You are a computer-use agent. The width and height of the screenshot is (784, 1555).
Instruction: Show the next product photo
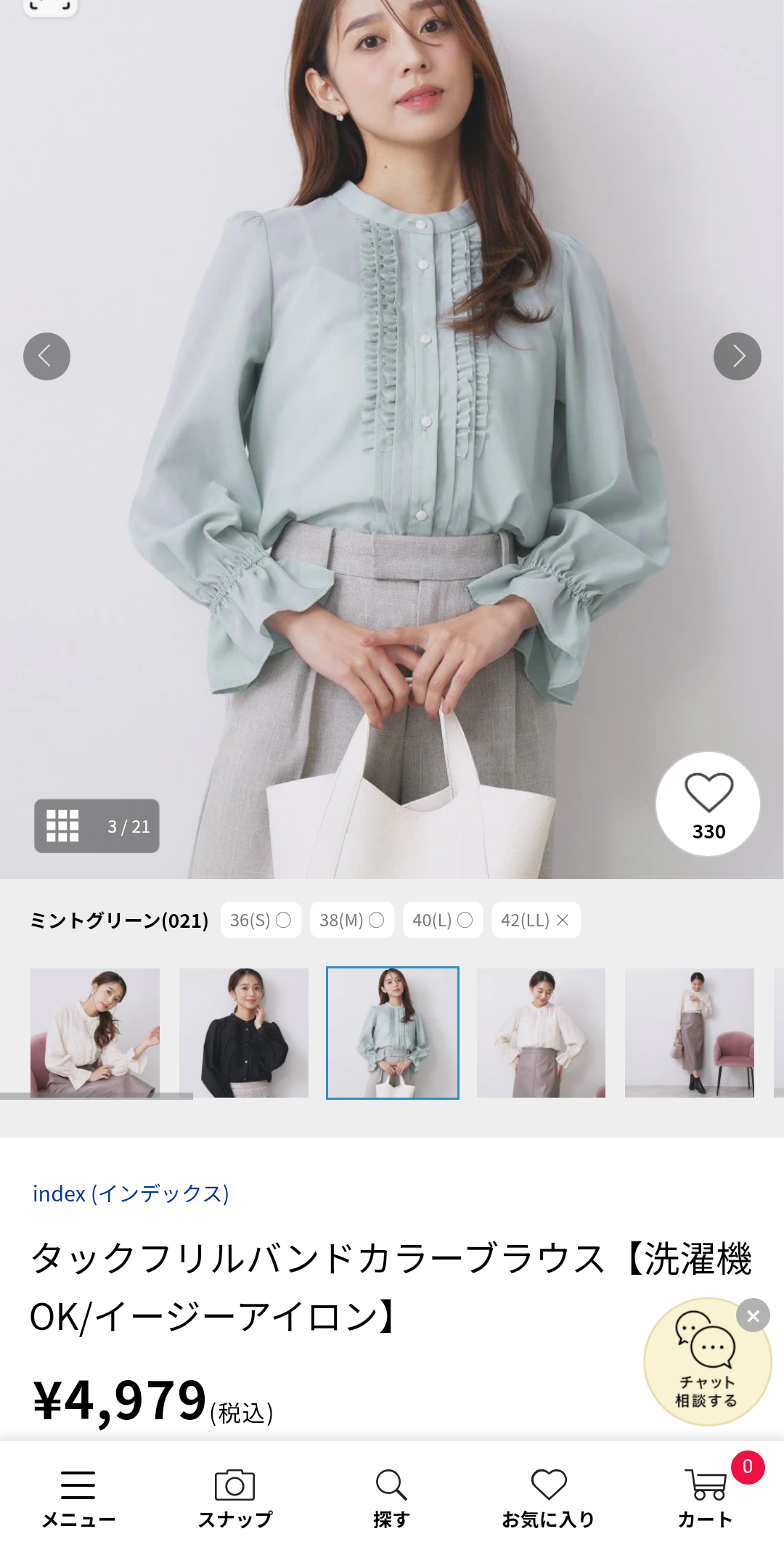point(737,356)
